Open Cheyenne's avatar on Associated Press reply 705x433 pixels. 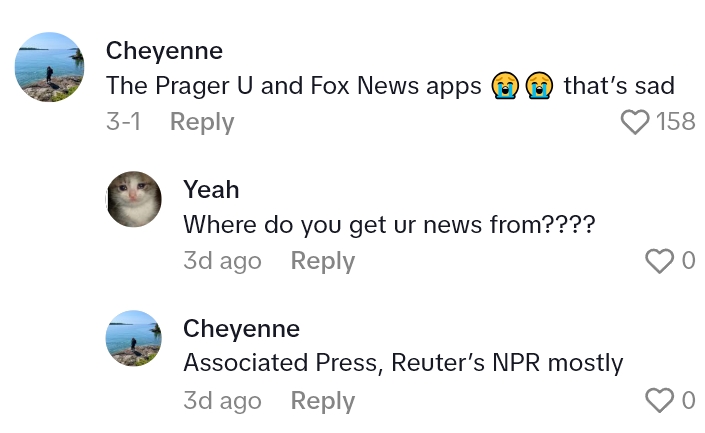pos(134,338)
